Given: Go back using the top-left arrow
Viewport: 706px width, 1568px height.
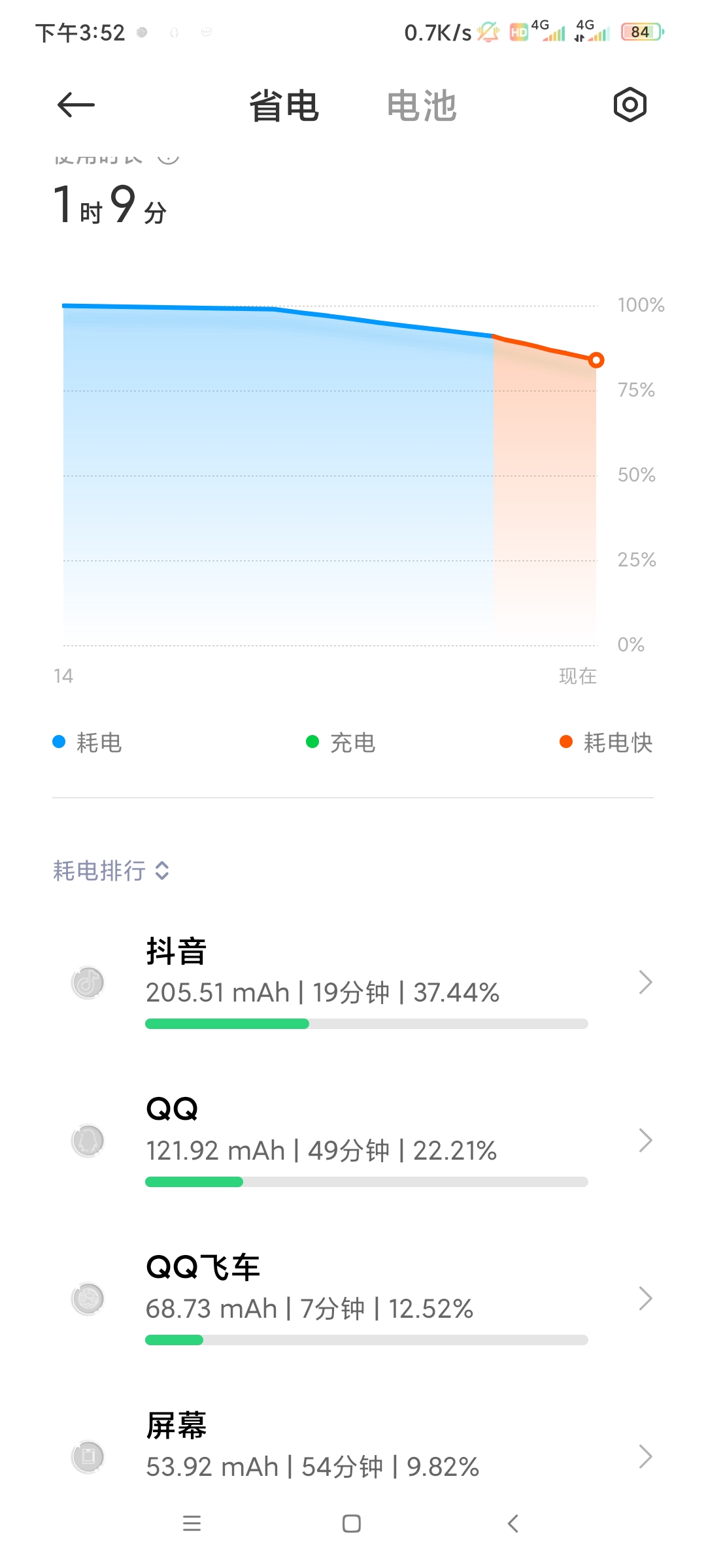Looking at the screenshot, I should pyautogui.click(x=76, y=105).
